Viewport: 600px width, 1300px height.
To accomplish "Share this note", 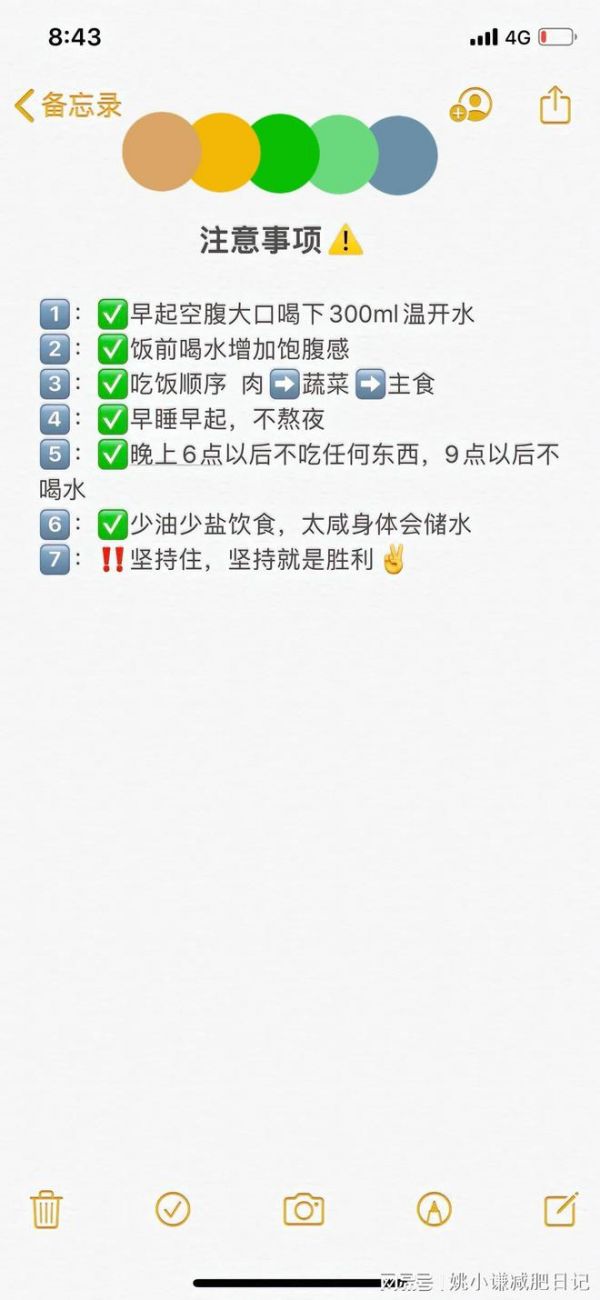I will point(555,104).
